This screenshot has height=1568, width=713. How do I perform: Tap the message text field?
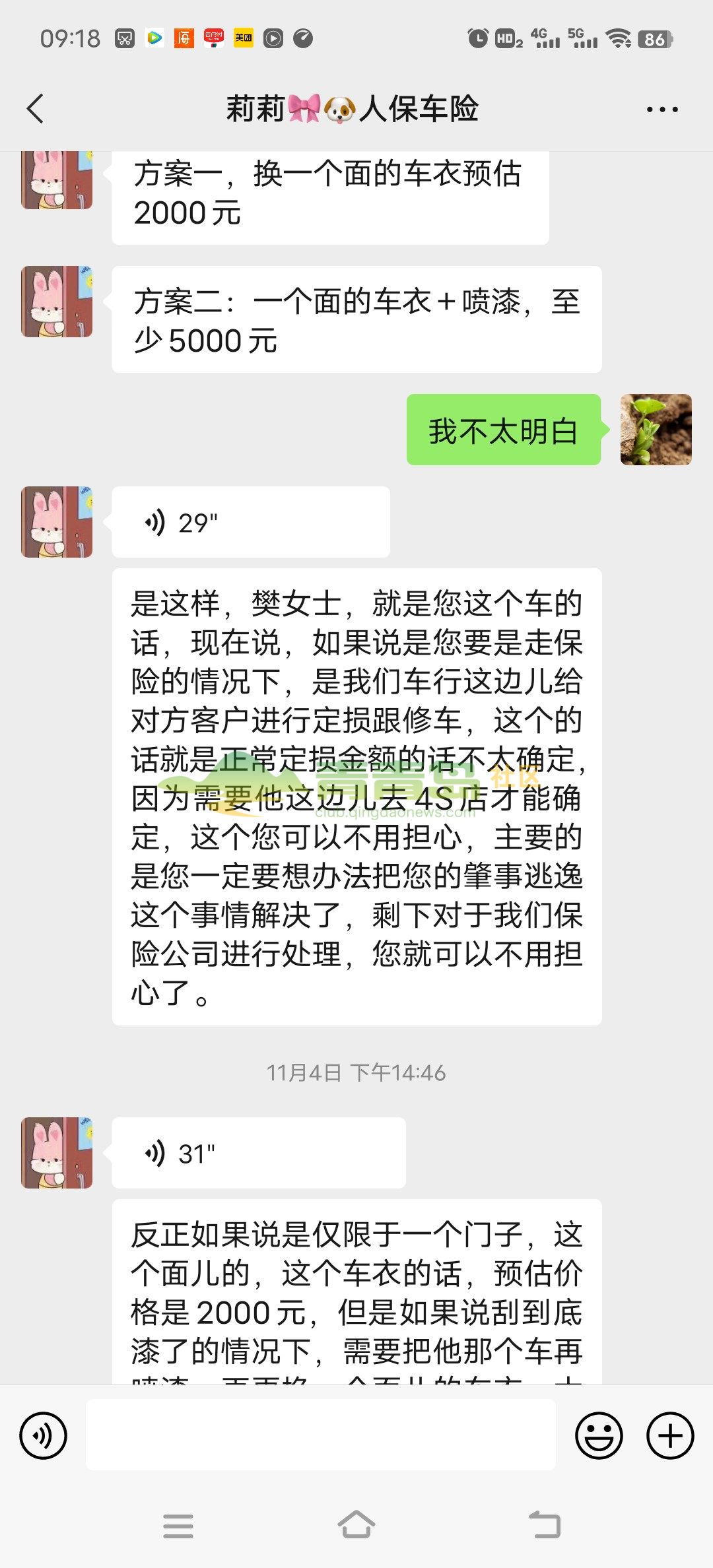point(321,1435)
